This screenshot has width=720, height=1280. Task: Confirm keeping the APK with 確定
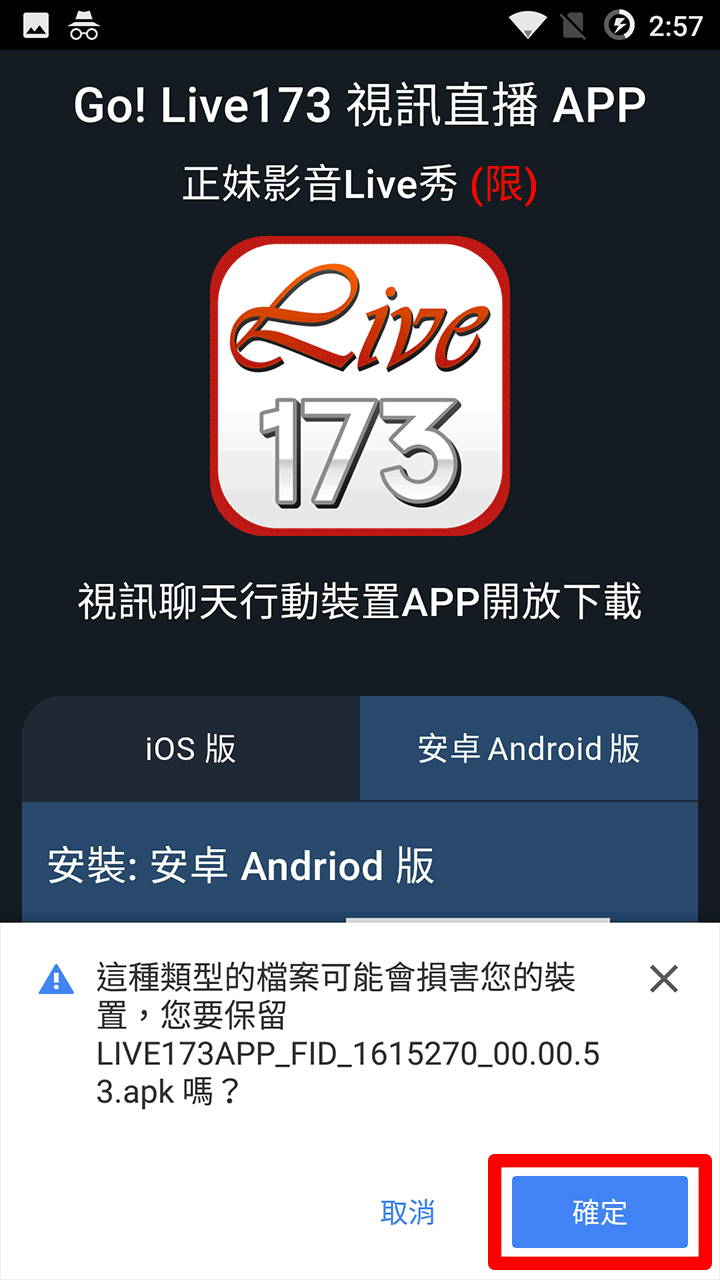pos(599,1212)
